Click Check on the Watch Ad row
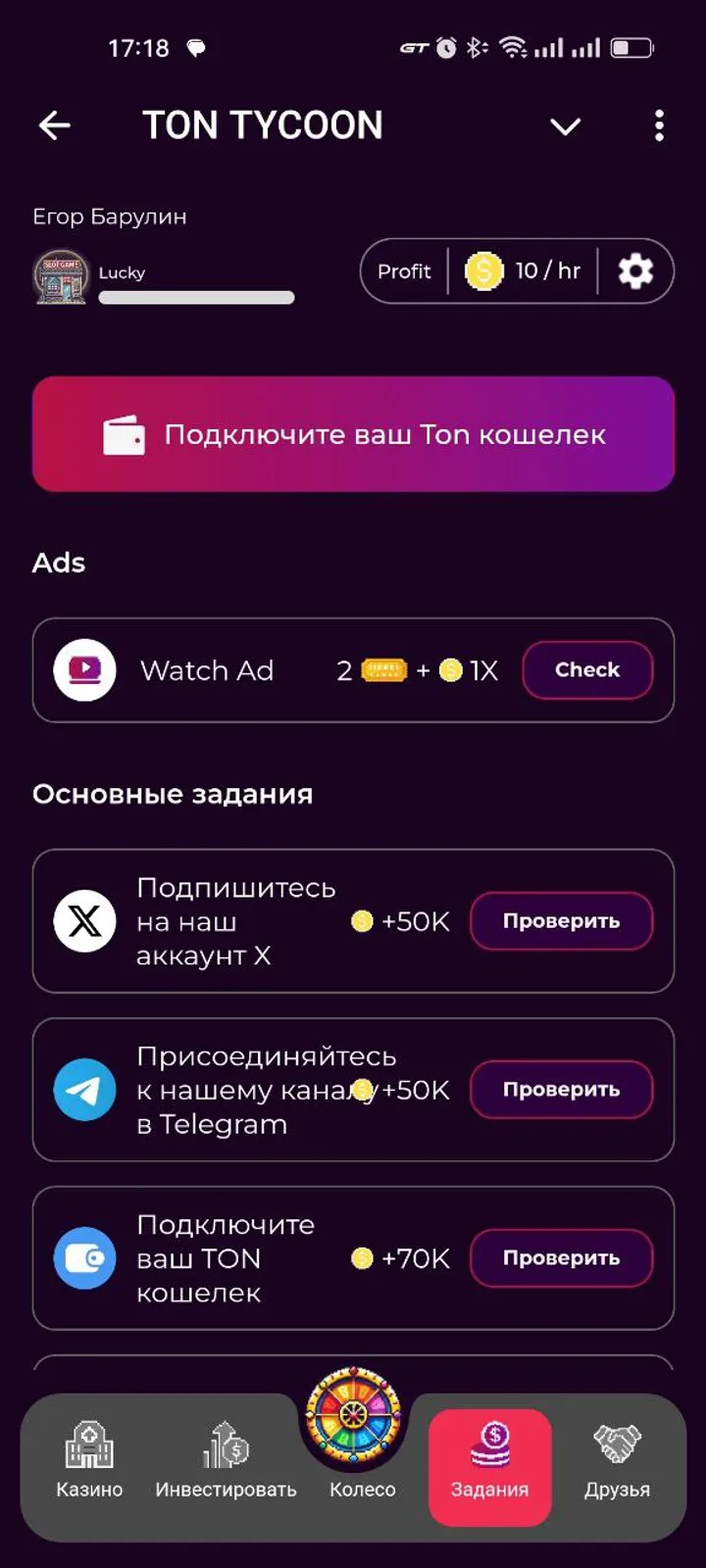The image size is (706, 1568). tap(587, 670)
